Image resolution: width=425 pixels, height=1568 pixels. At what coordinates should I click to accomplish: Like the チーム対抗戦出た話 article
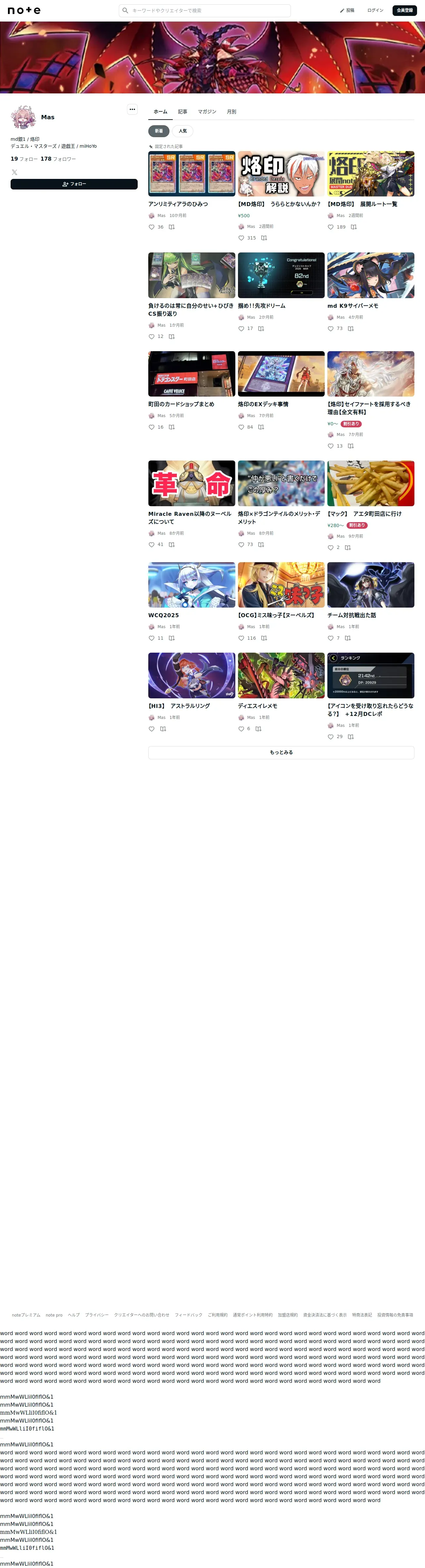click(331, 638)
